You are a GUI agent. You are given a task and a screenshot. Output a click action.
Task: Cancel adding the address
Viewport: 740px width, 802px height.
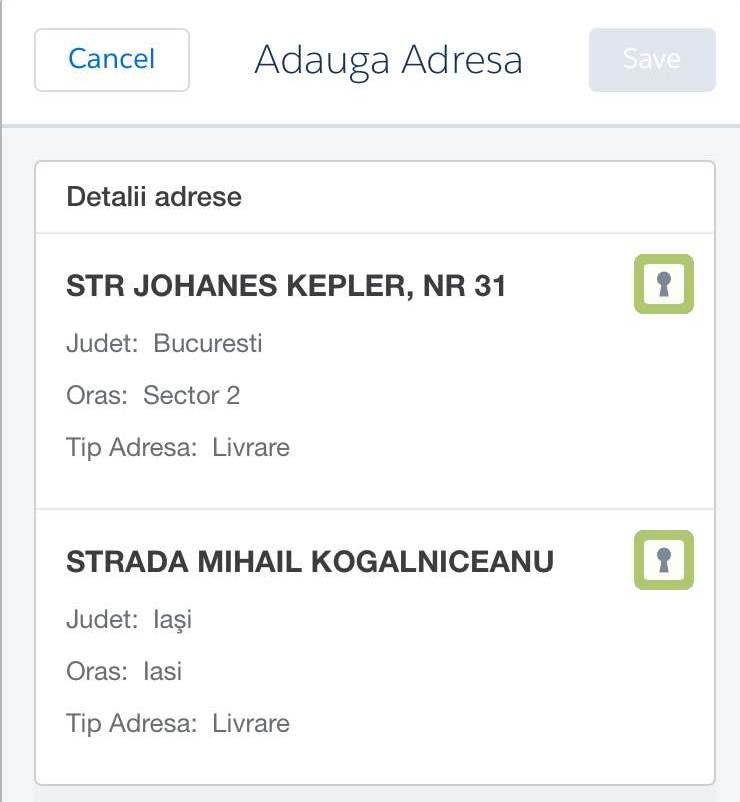point(111,59)
